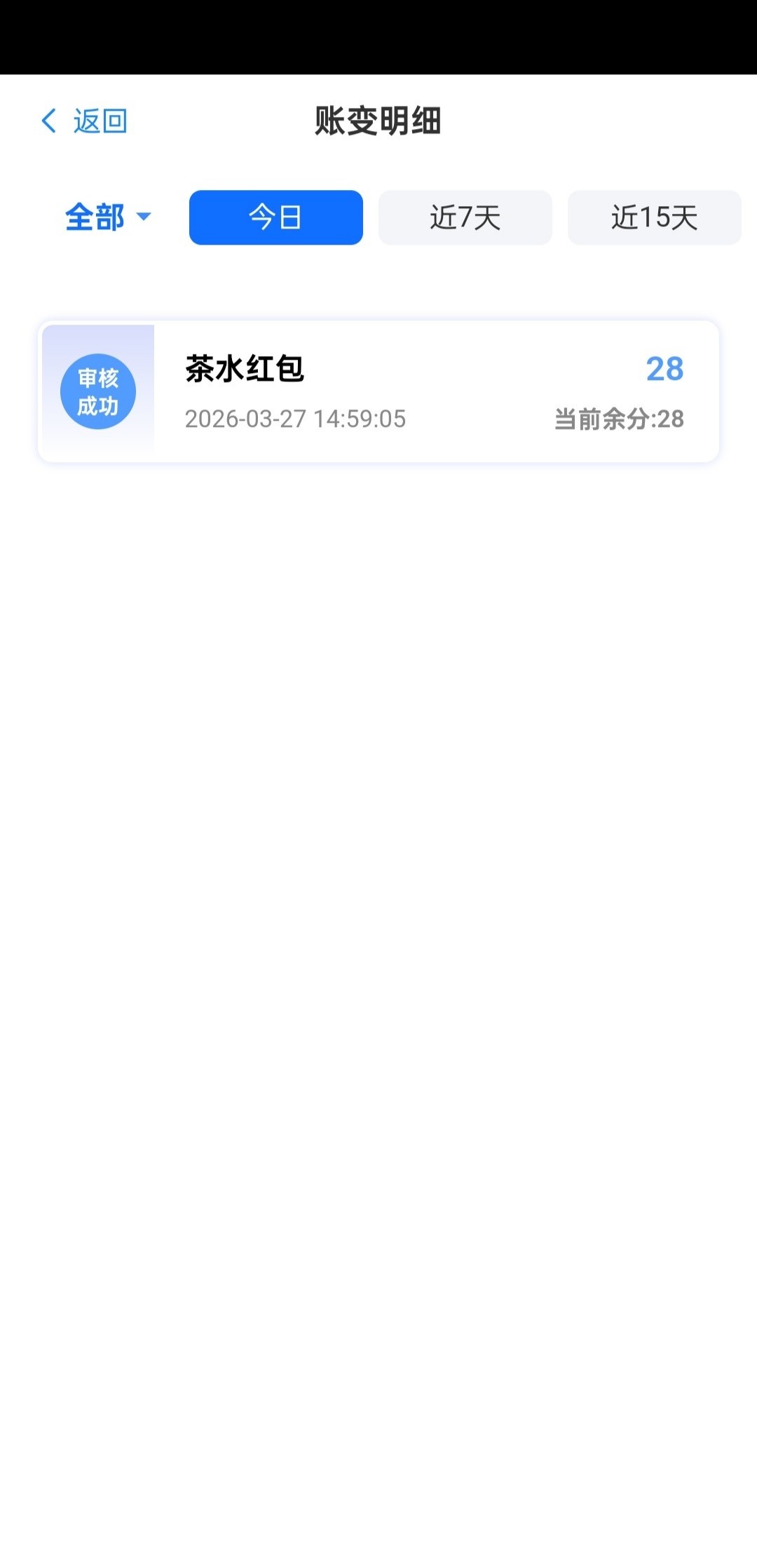Expand the 全部 filter dropdown
This screenshot has height=1568, width=757.
click(107, 217)
